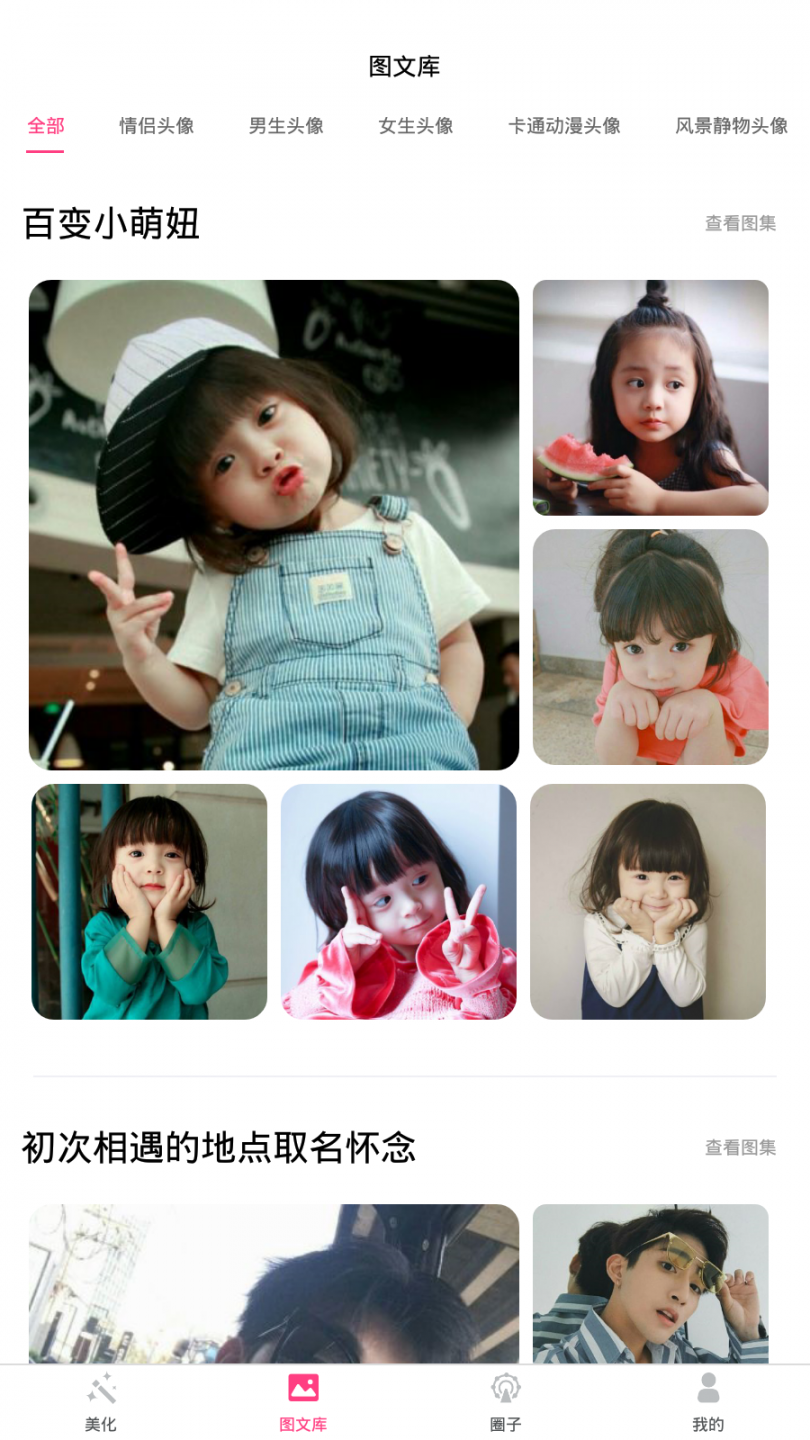Tap 查看图集 for 百变小萌妞

tap(740, 223)
